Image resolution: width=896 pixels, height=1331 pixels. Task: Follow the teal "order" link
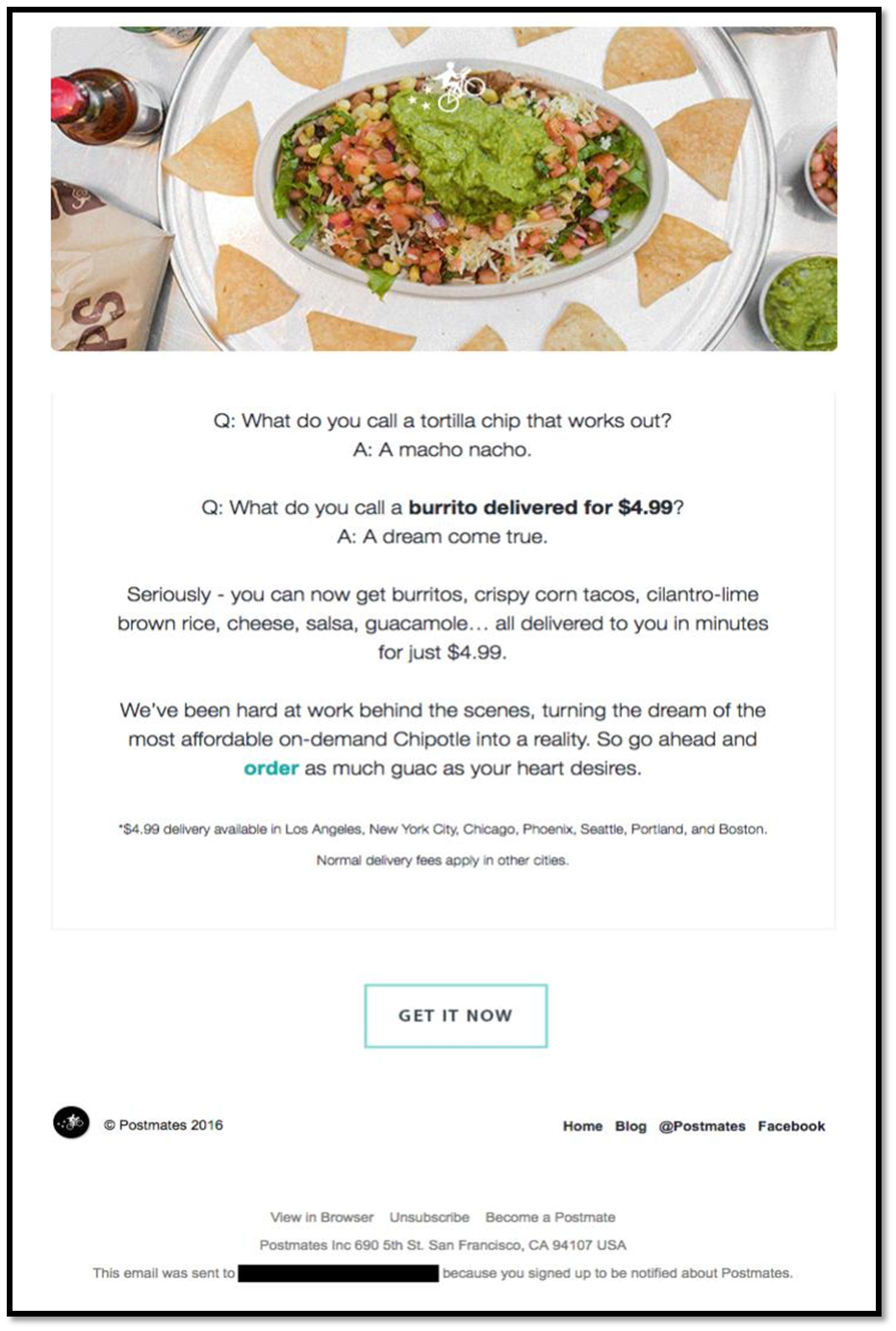tap(270, 768)
